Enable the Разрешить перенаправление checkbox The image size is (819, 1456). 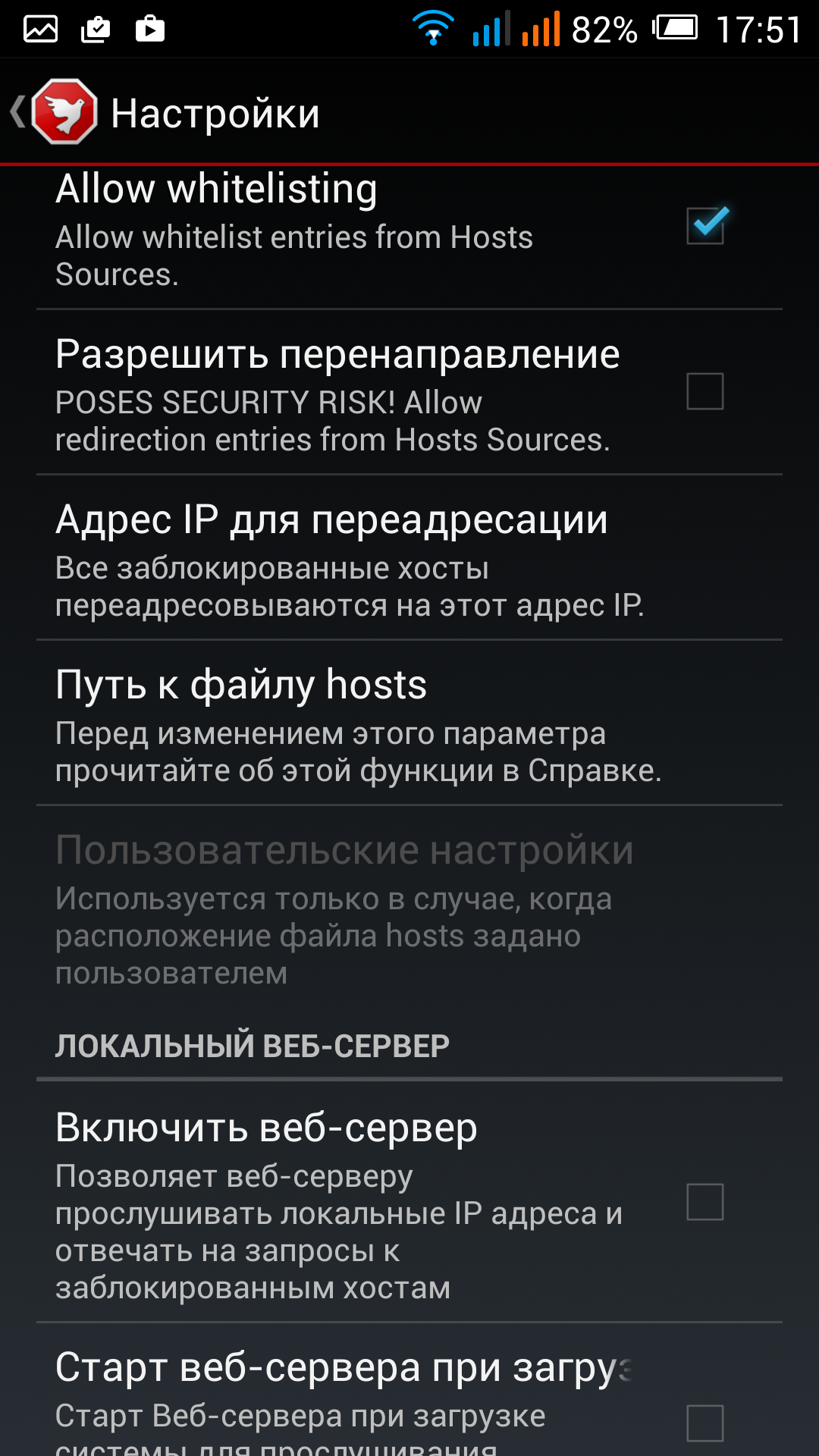click(705, 391)
